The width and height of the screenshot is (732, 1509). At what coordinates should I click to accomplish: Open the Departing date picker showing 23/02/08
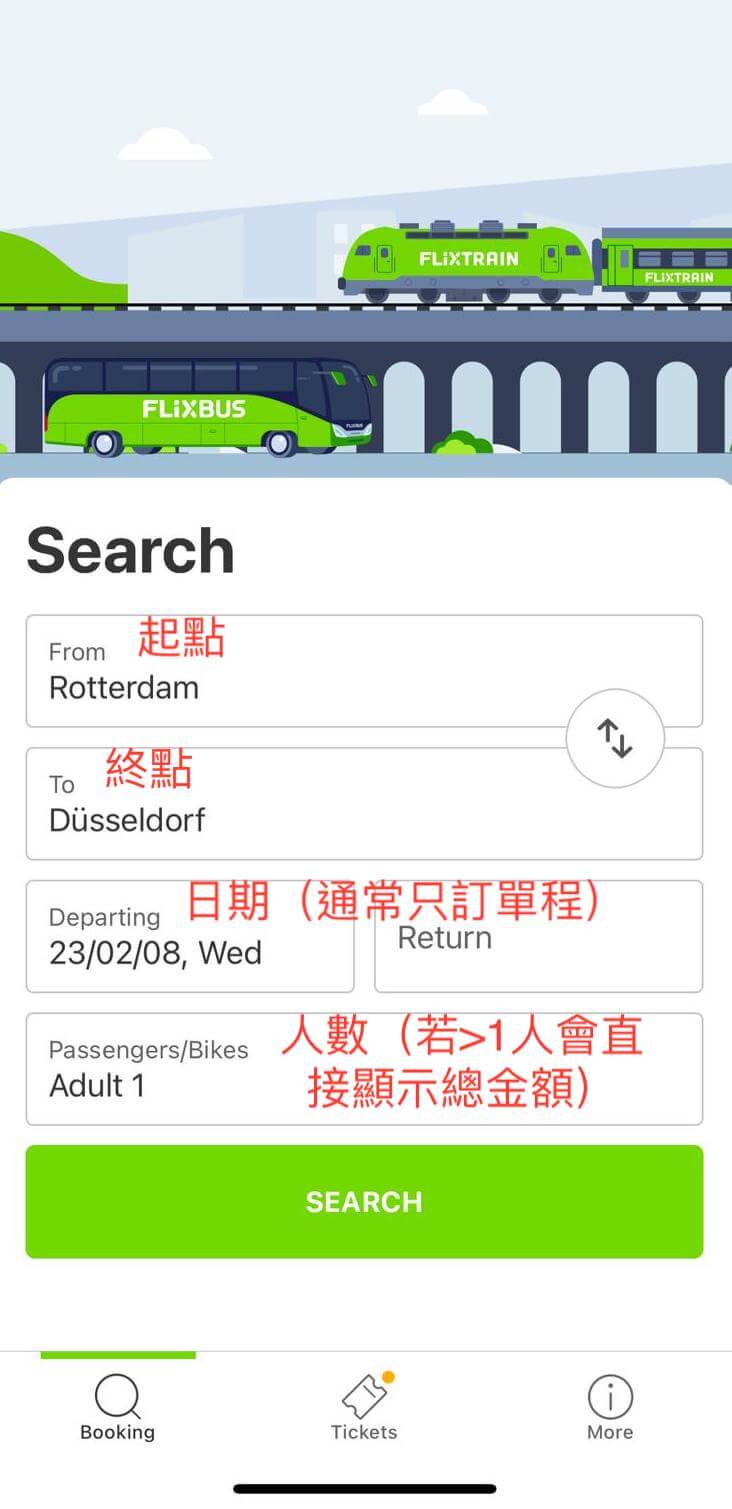click(x=190, y=936)
